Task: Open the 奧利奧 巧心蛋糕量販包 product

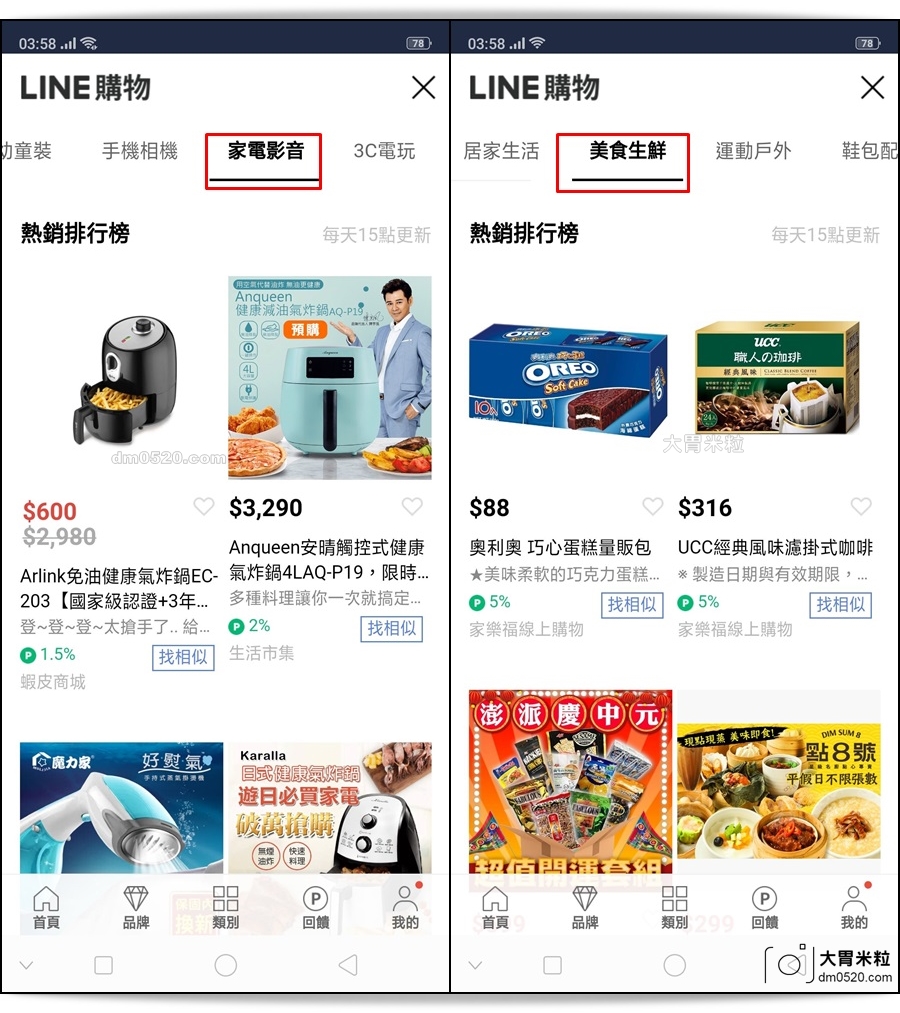Action: 567,378
